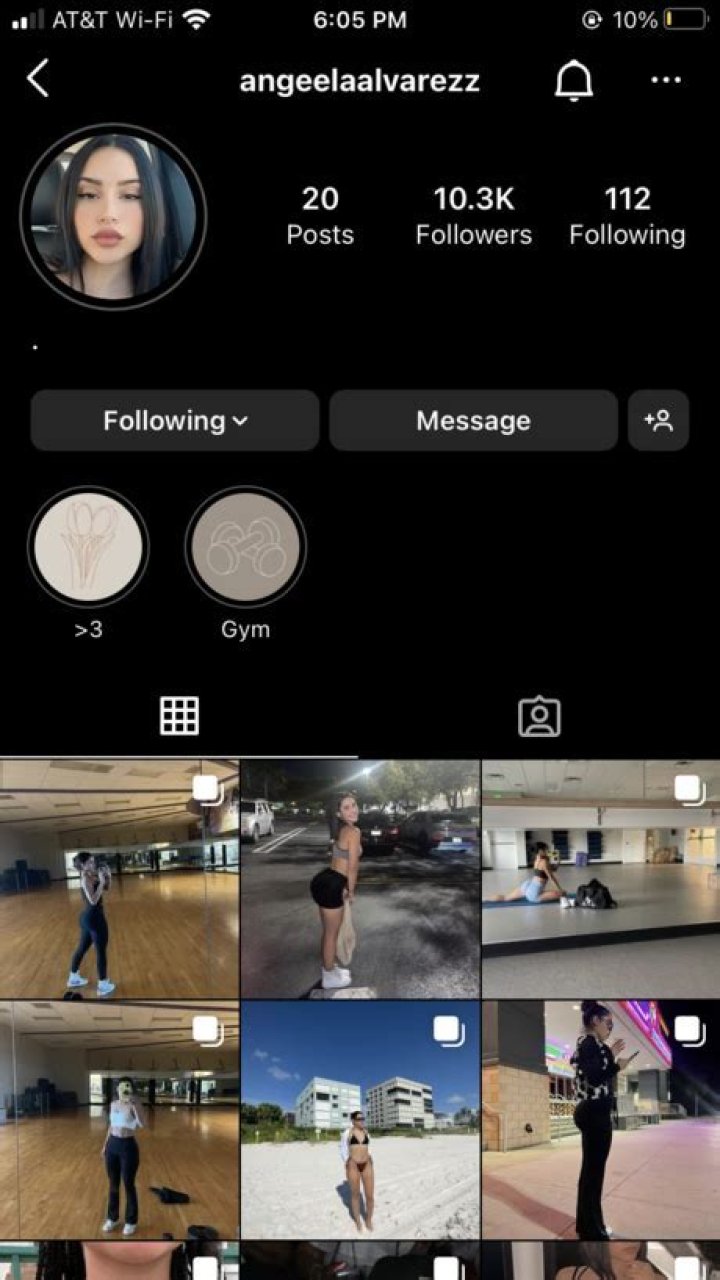Screen dimensions: 720x1280
Task: Open the ">3" story highlight
Action: (88, 547)
